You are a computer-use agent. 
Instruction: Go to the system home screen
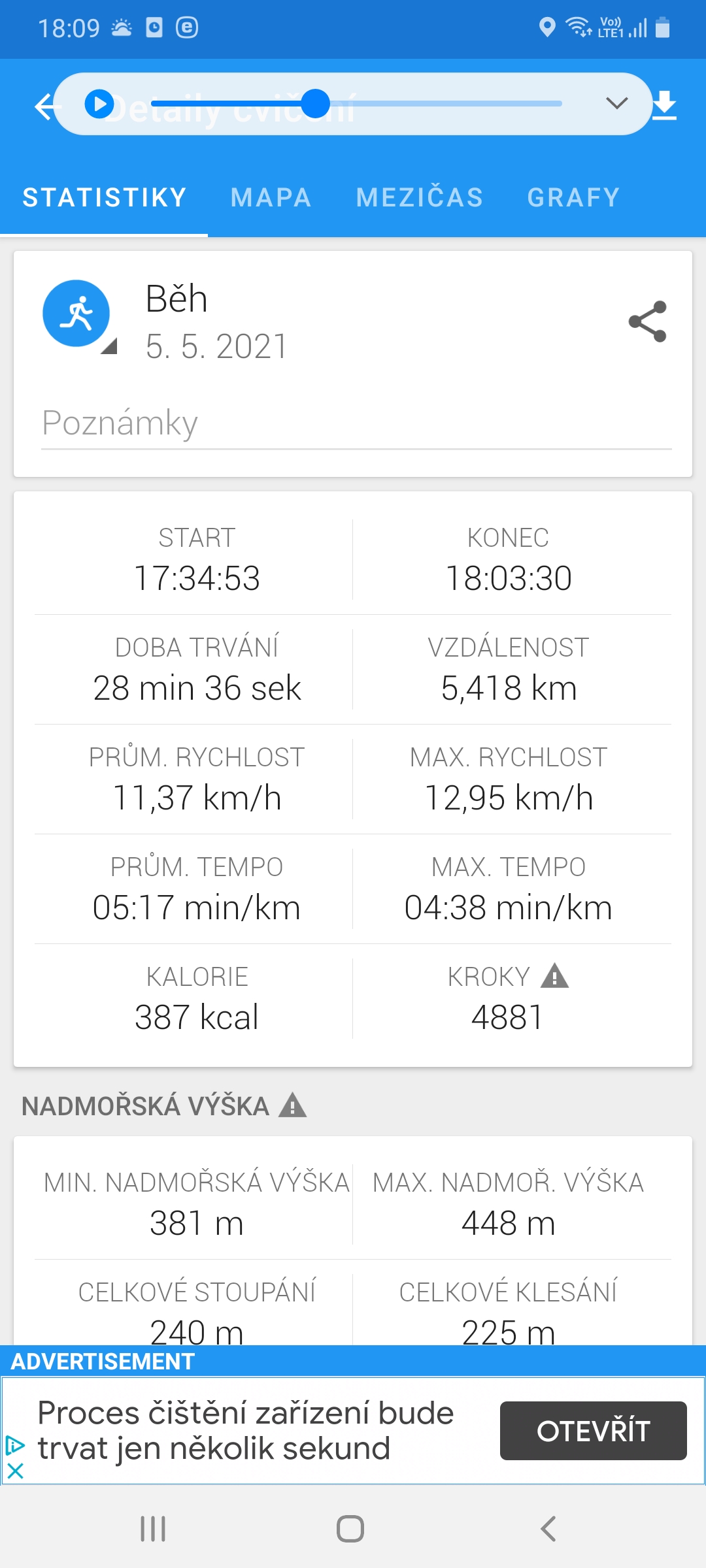(x=350, y=1529)
